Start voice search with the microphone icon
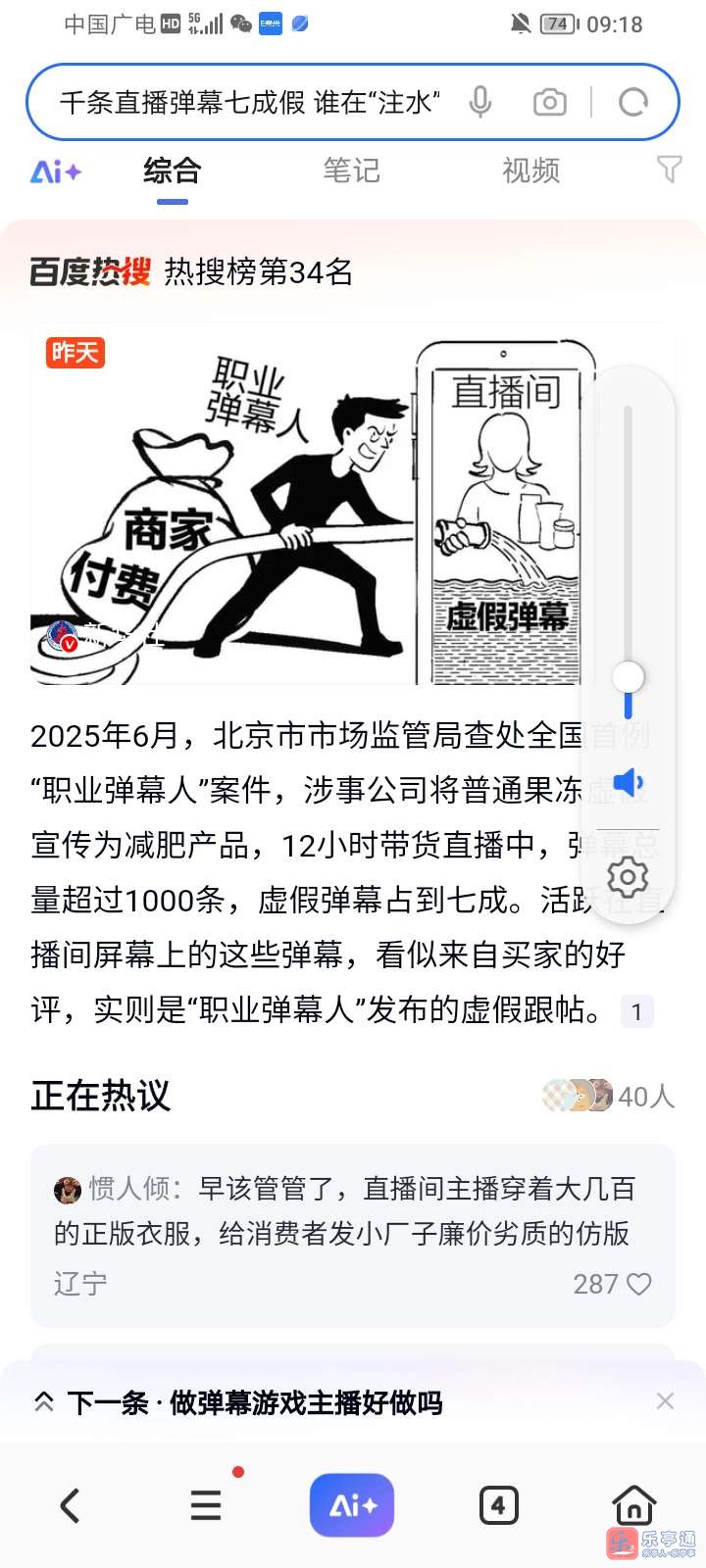The height and width of the screenshot is (1568, 706). tap(479, 102)
